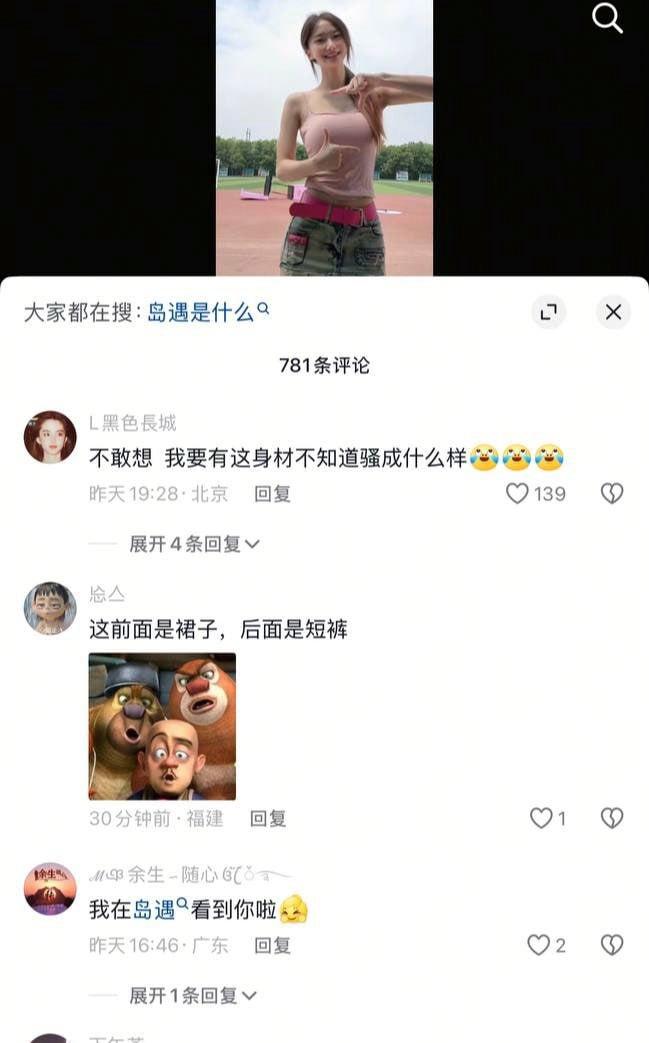
Task: Close the comments panel
Action: point(613,311)
